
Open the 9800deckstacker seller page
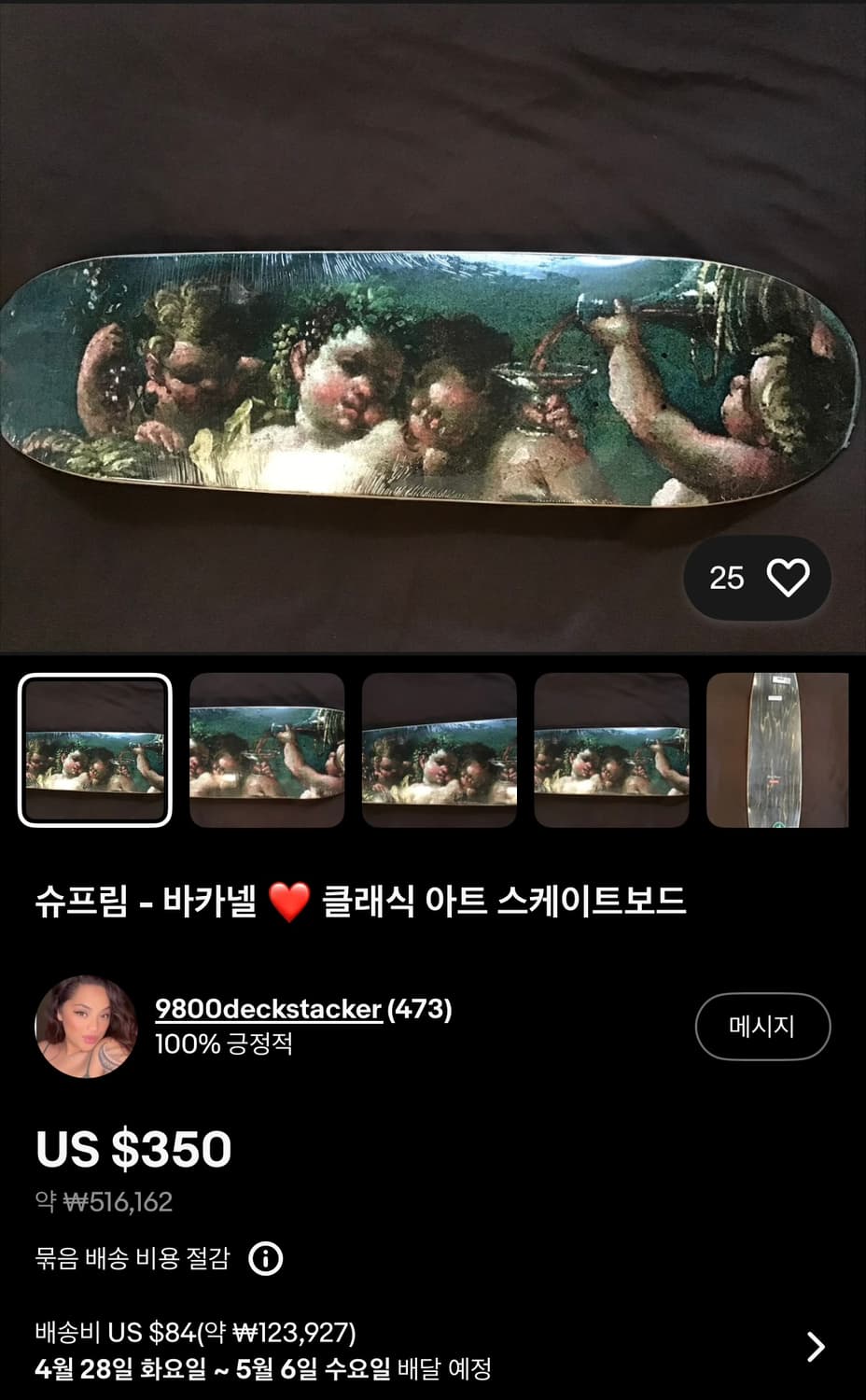click(271, 1008)
